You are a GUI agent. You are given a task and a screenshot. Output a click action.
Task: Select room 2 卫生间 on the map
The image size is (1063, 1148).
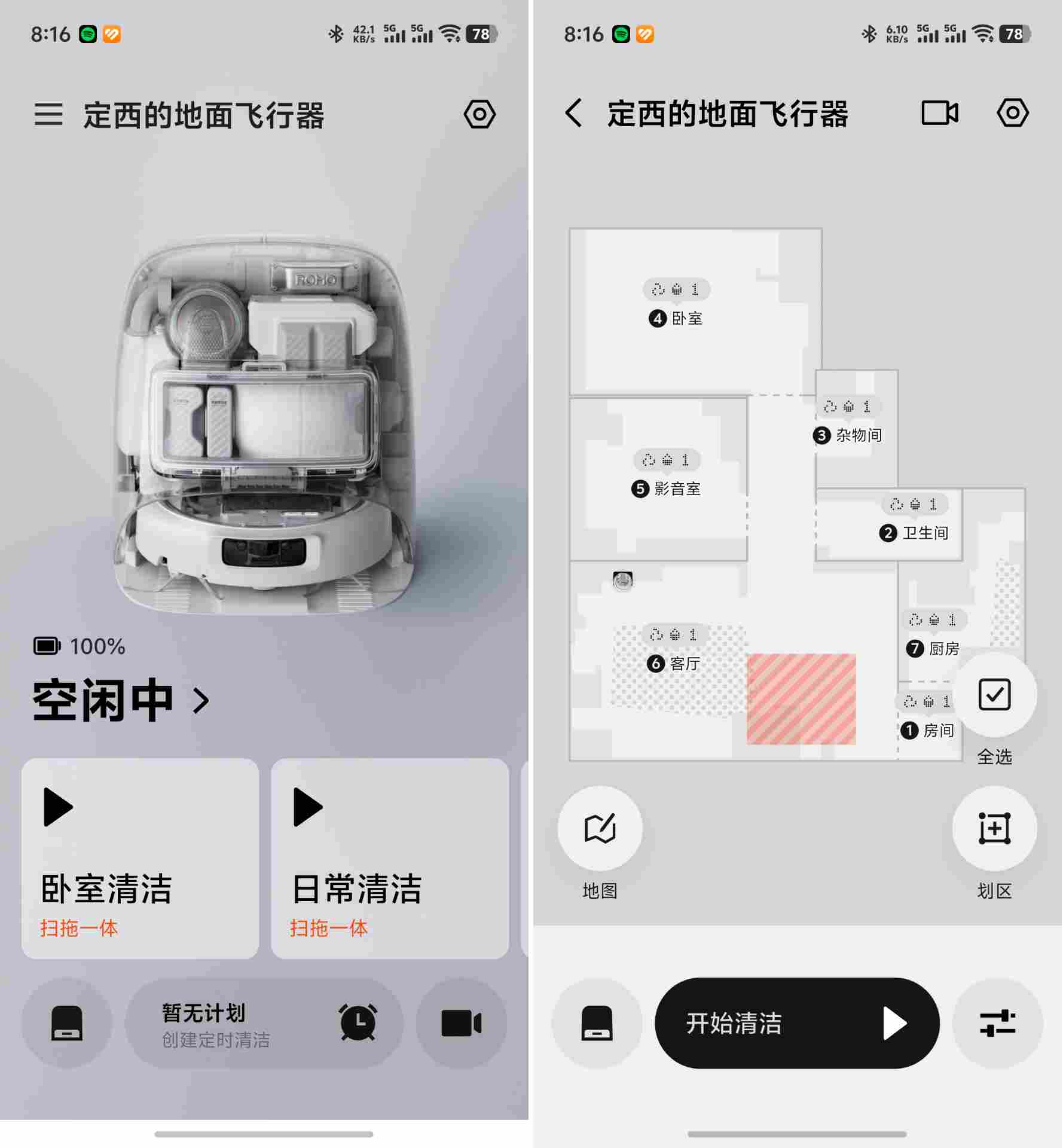pos(917,532)
